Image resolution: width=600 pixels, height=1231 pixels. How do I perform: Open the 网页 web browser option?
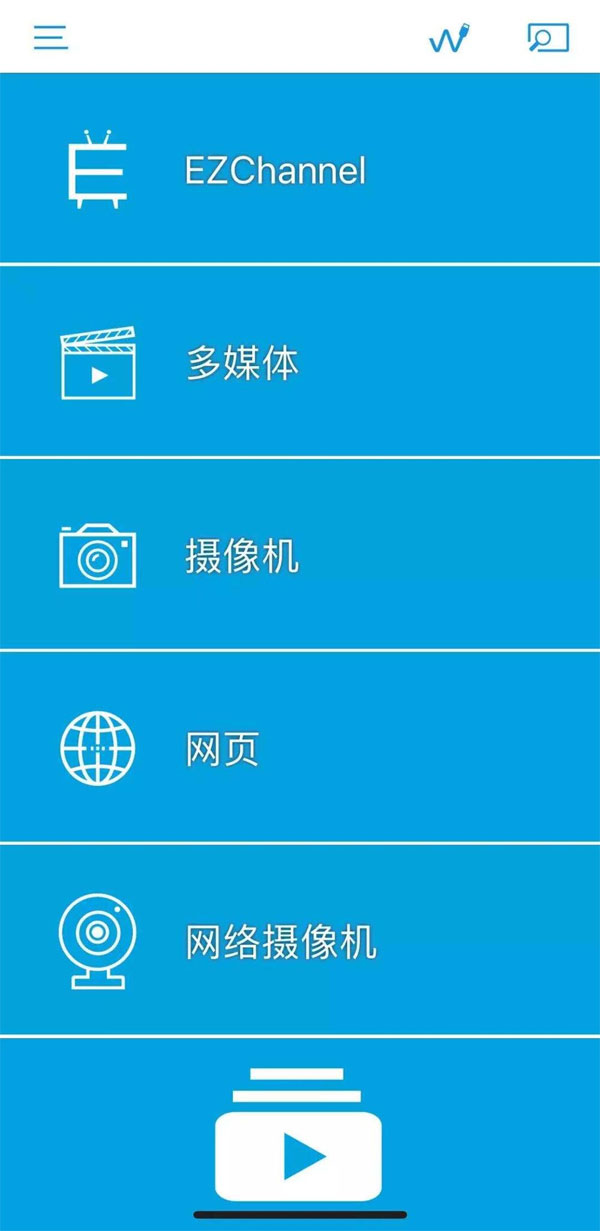300,747
